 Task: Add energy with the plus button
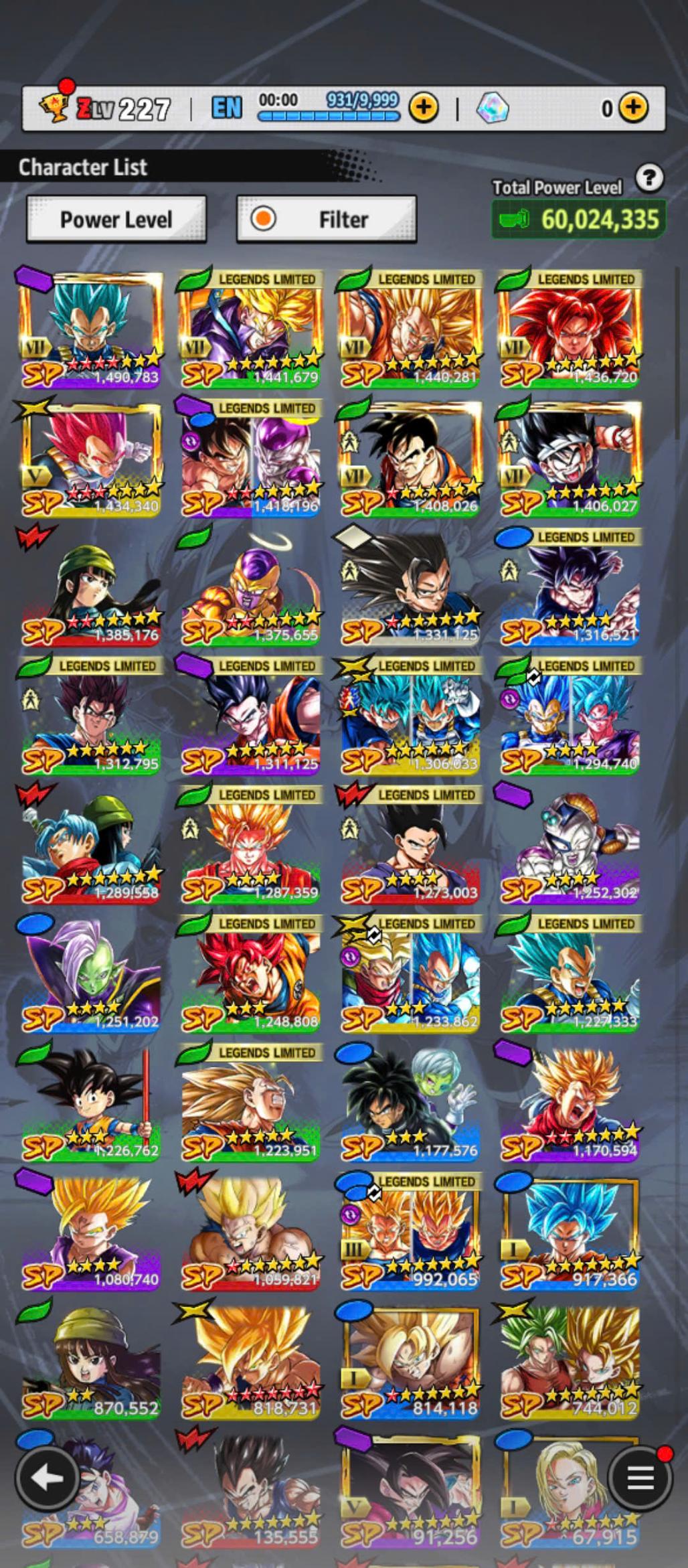424,108
